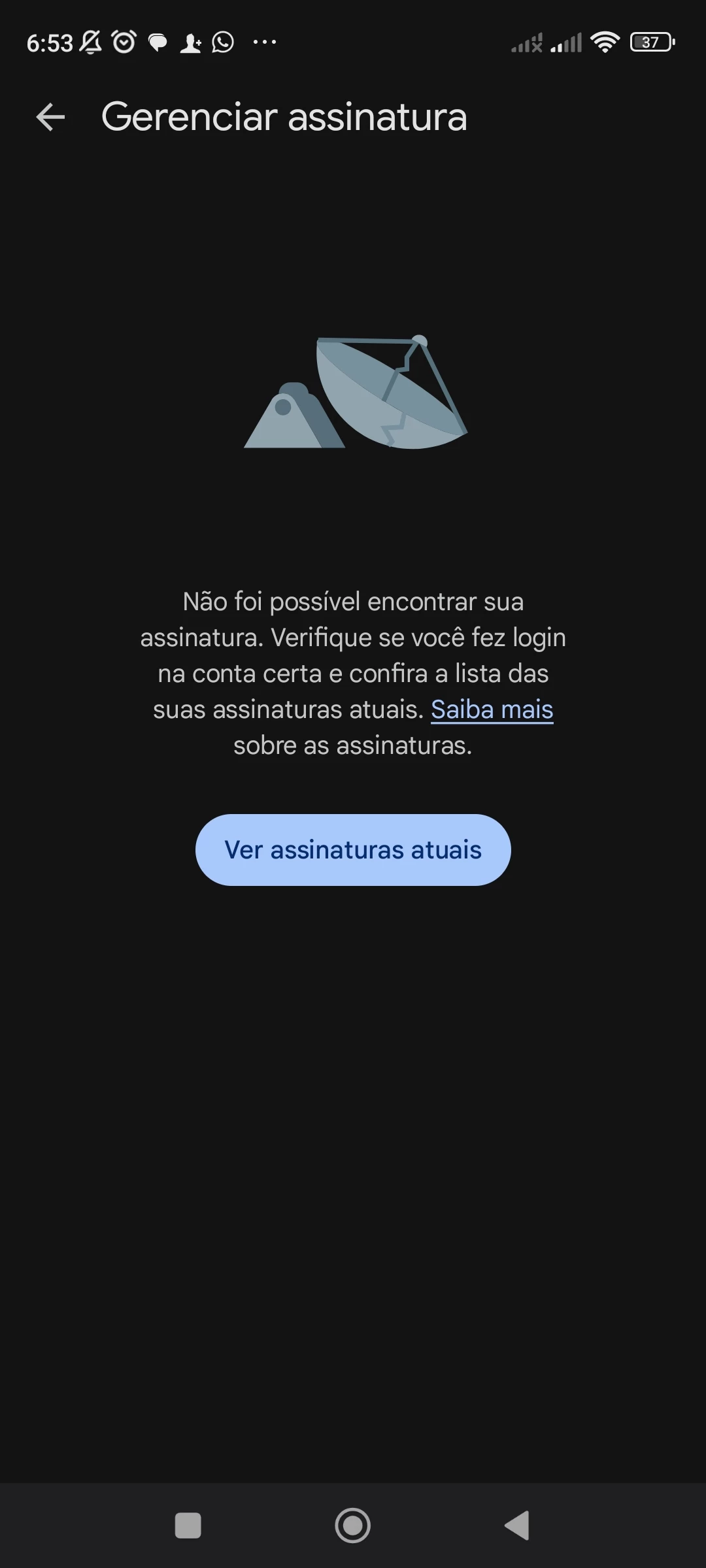706x1568 pixels.
Task: Go back from Gerenciar assinatura screen
Action: pyautogui.click(x=50, y=118)
